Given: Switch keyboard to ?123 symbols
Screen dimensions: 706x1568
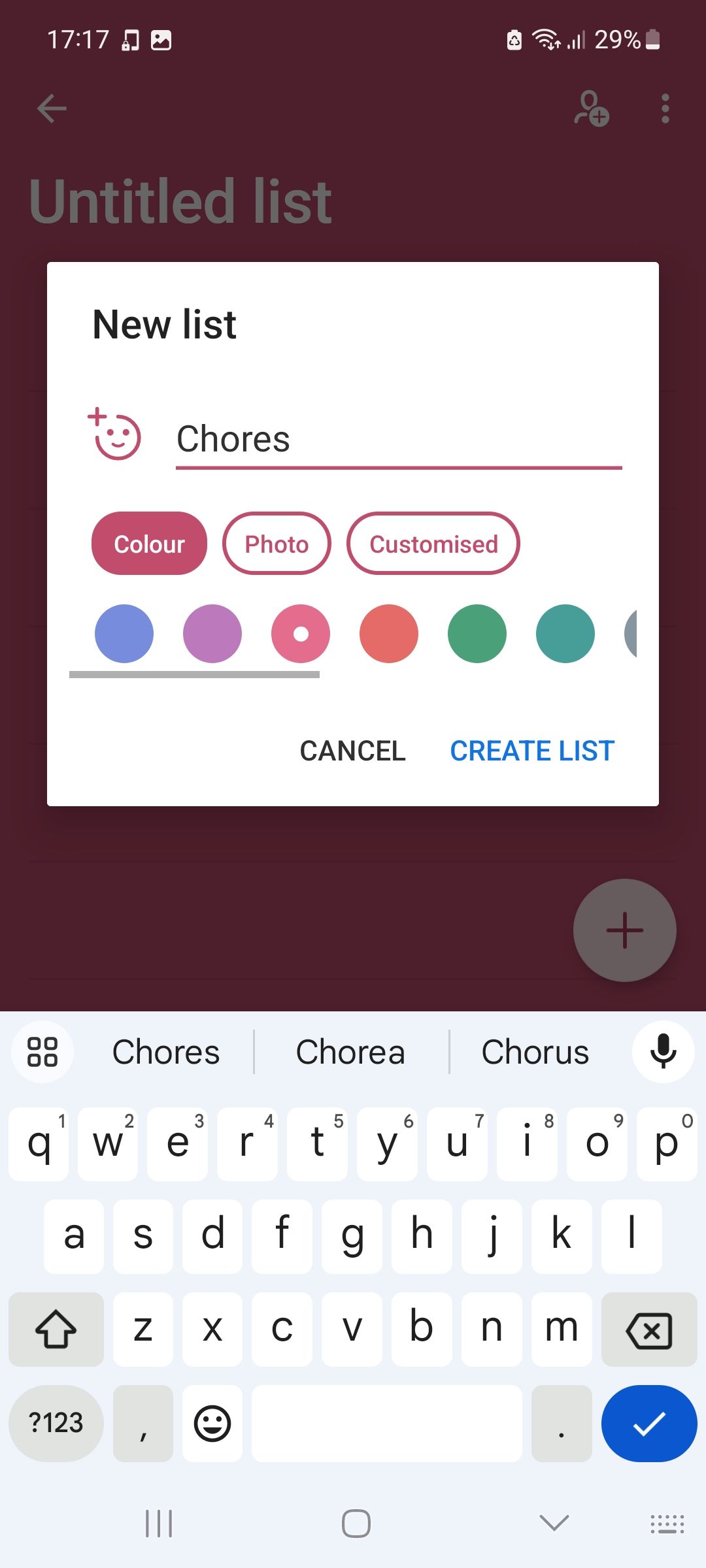Looking at the screenshot, I should 56,1424.
